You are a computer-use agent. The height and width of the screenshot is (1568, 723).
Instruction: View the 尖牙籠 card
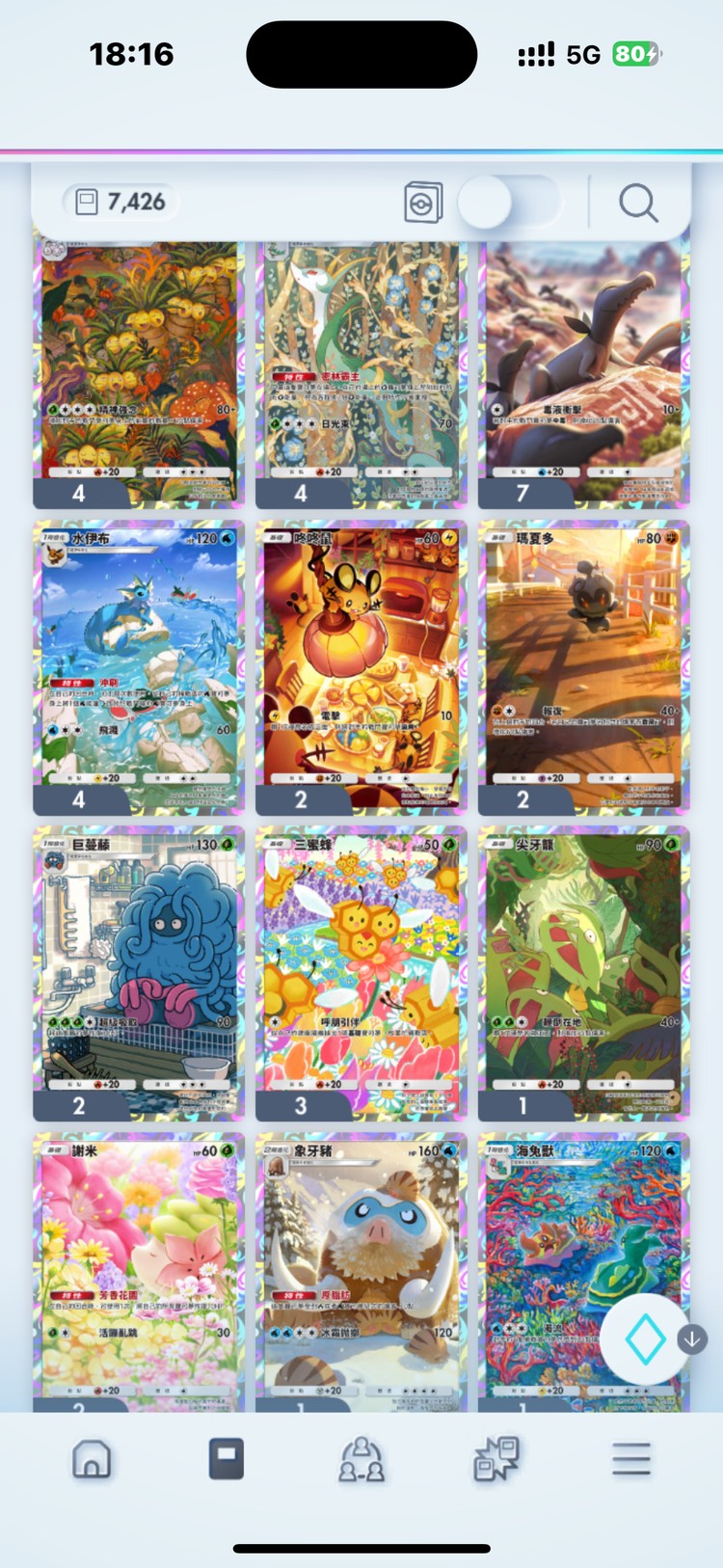pyautogui.click(x=583, y=972)
